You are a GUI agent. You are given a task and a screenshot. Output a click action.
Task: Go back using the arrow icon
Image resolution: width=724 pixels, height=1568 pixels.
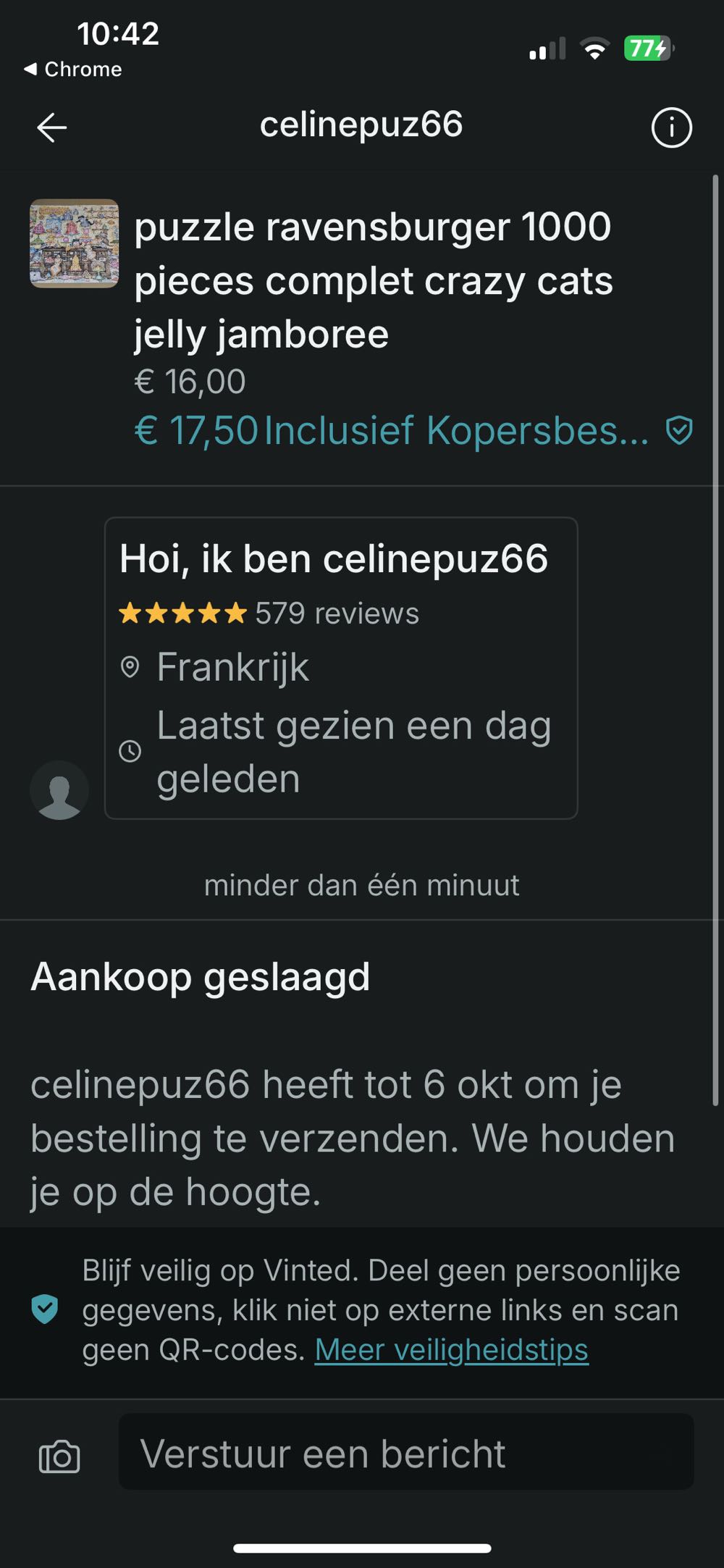click(x=52, y=128)
